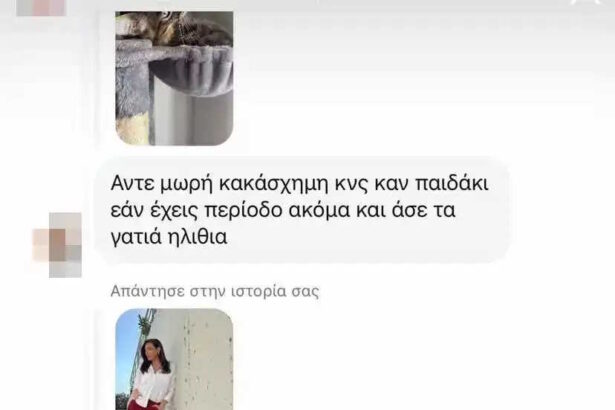
Task: Open the sender's blurred profile avatar
Action: 57,244
